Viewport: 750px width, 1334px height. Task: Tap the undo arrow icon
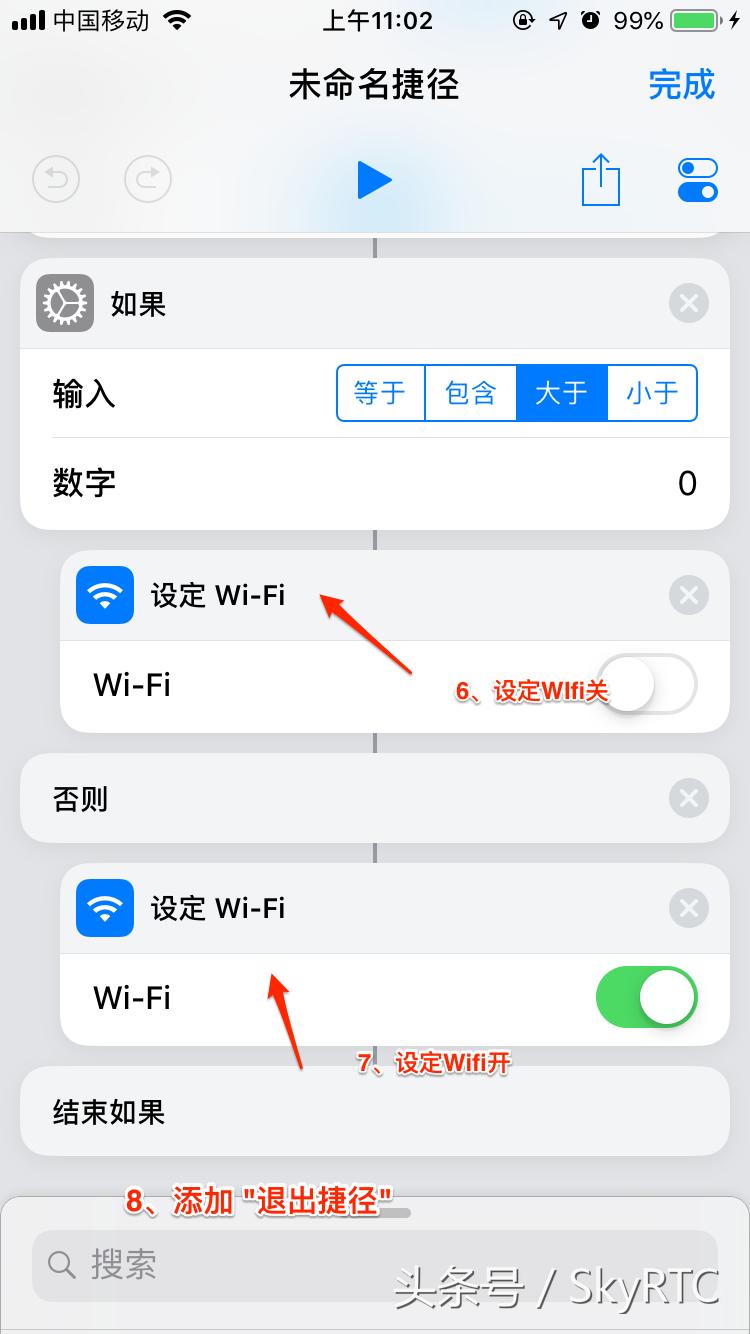56,179
